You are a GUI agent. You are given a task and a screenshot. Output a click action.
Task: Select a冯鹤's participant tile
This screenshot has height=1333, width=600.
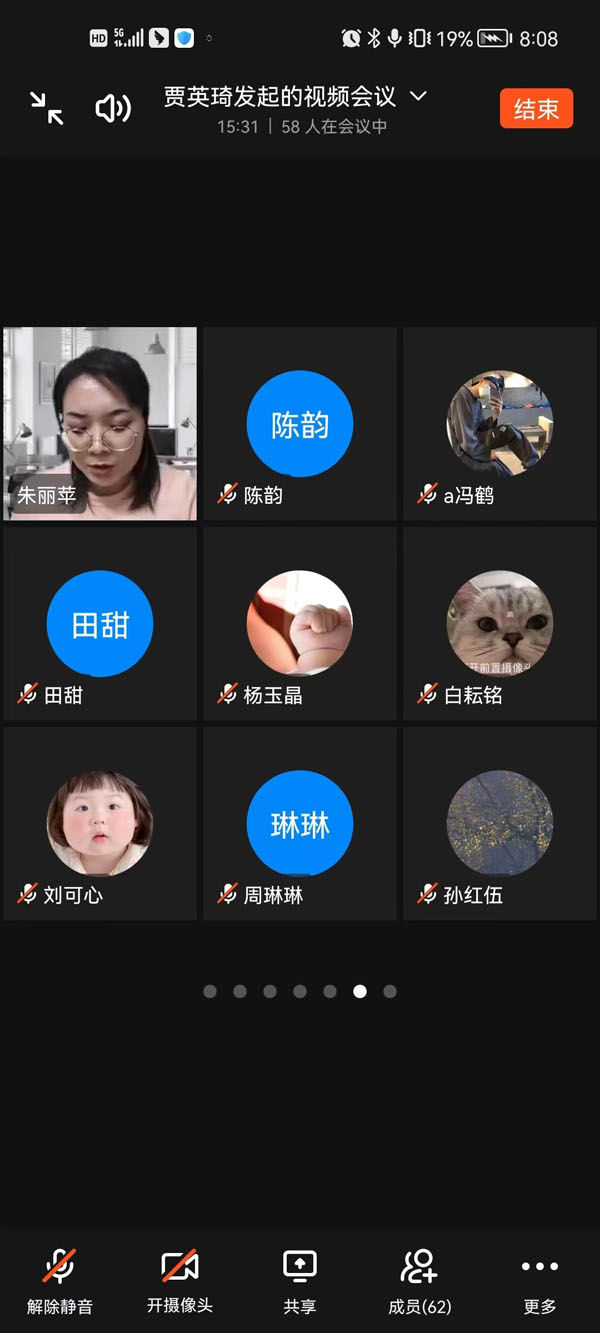point(499,423)
